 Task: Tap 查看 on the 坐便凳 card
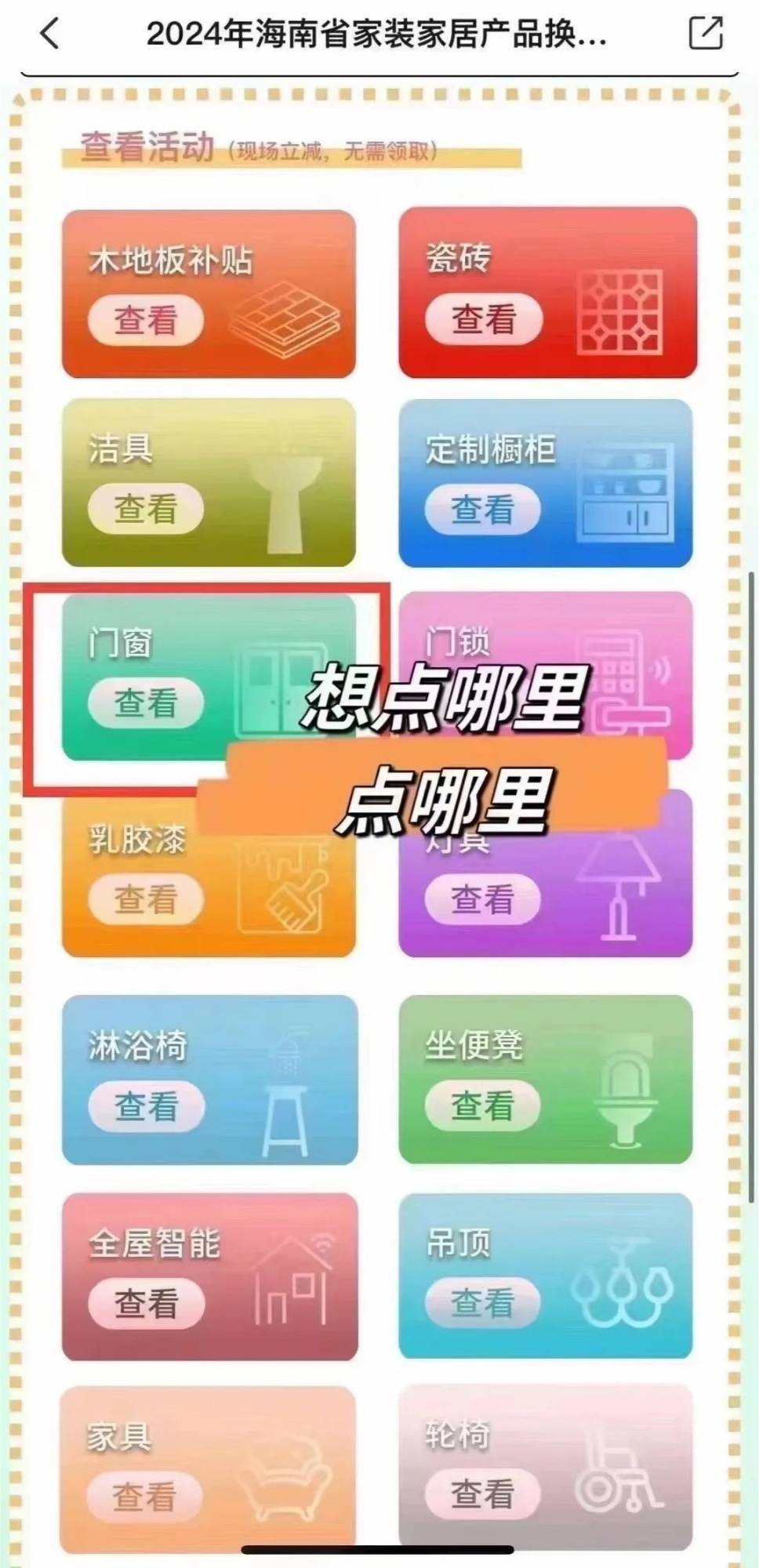pos(482,1105)
